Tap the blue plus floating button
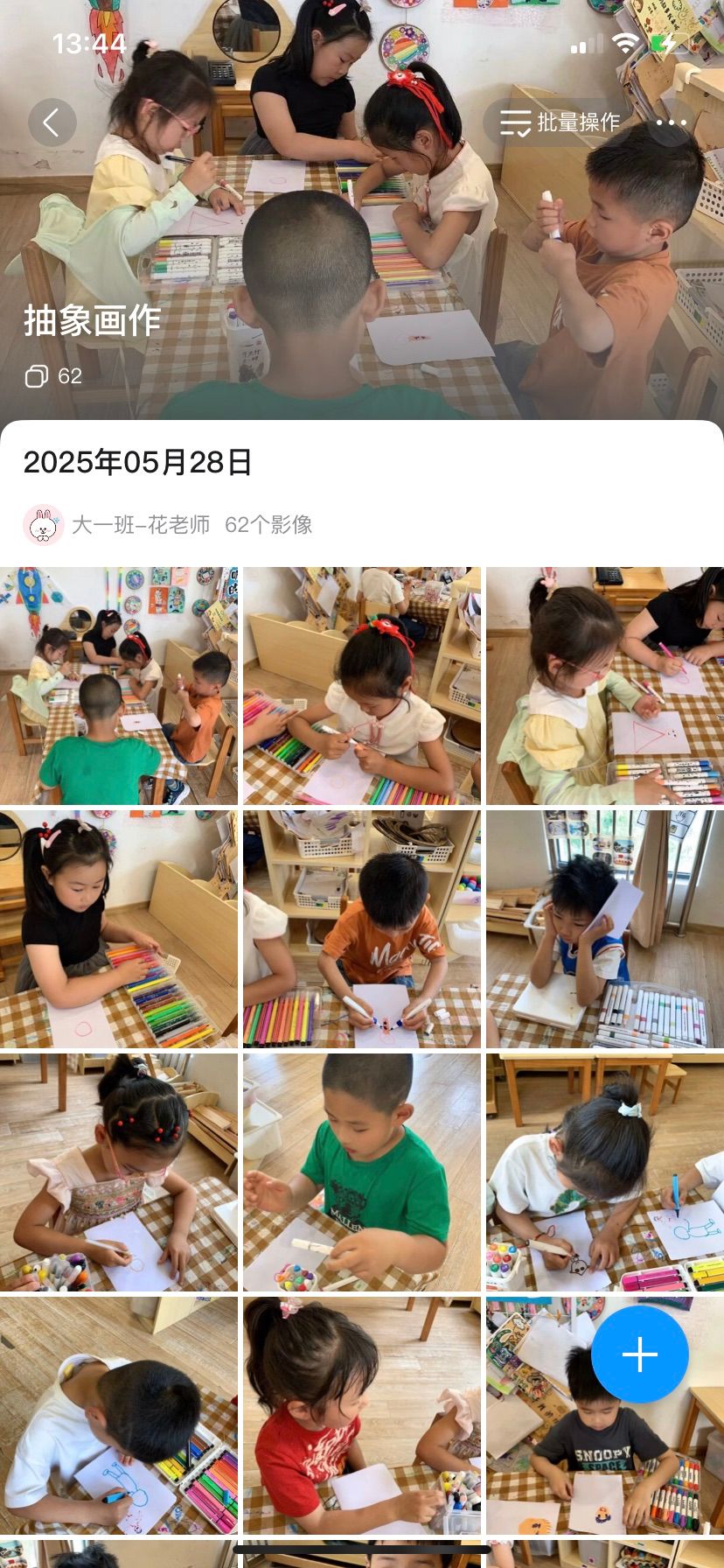724x1568 pixels. 639,1354
